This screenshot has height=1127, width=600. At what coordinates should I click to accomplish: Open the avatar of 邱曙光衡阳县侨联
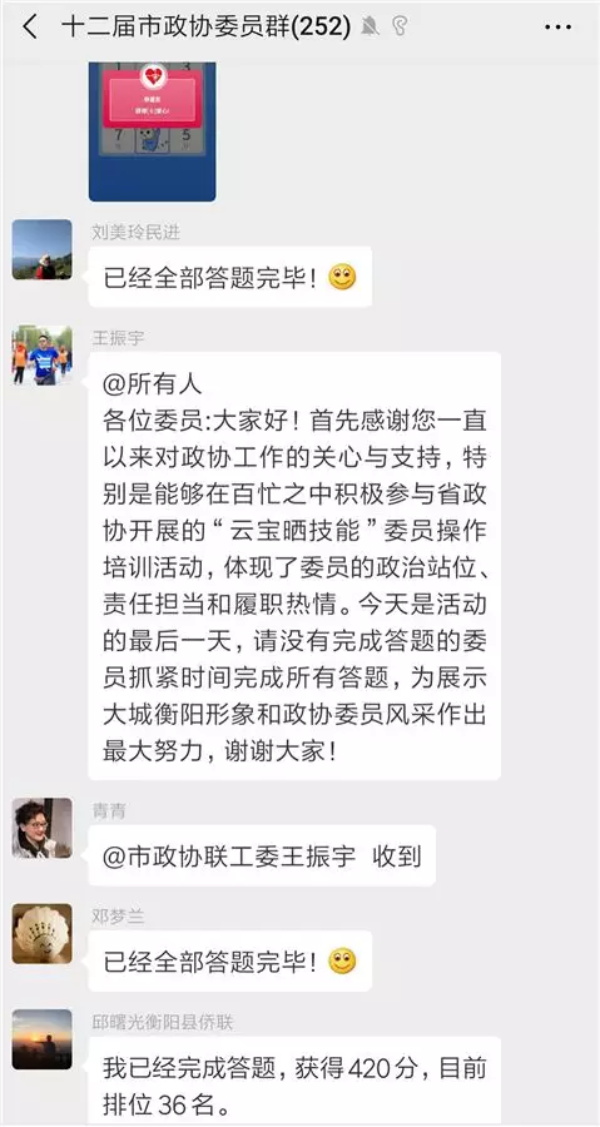tap(42, 1039)
